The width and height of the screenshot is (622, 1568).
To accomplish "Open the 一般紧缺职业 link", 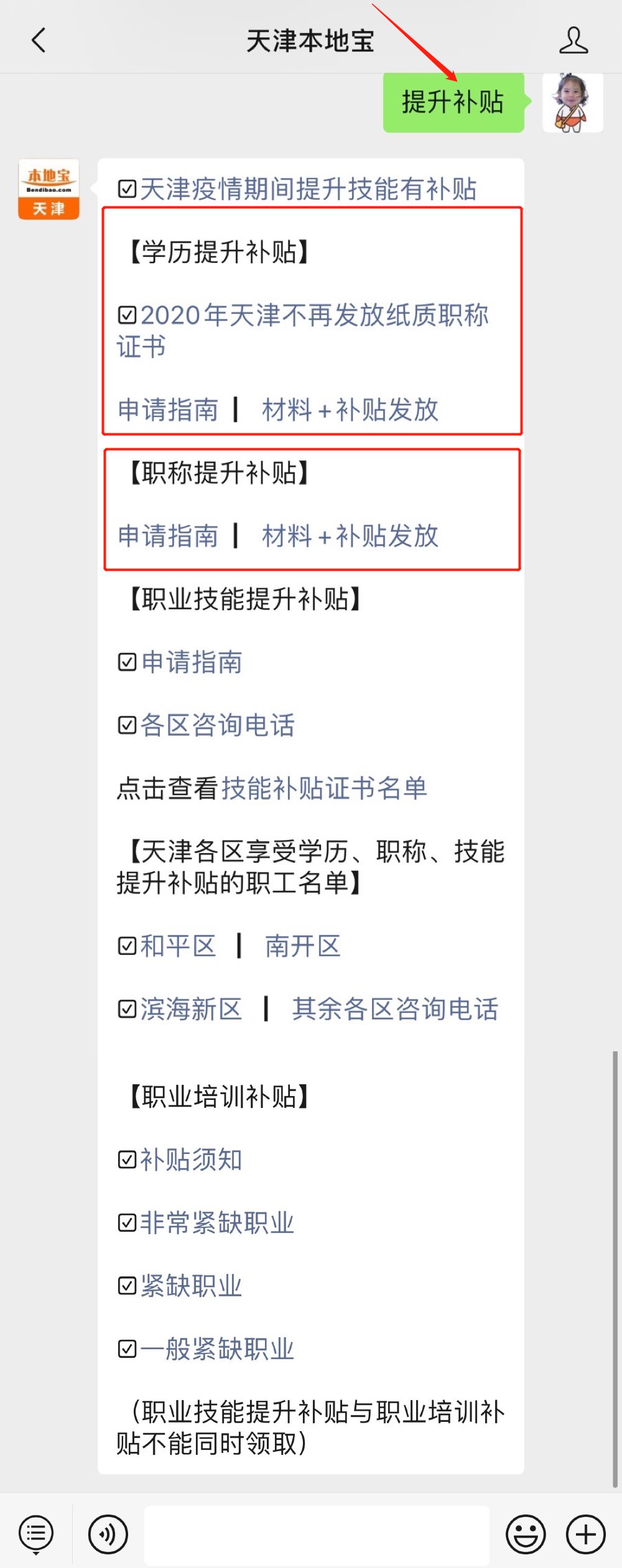I will 216,1349.
